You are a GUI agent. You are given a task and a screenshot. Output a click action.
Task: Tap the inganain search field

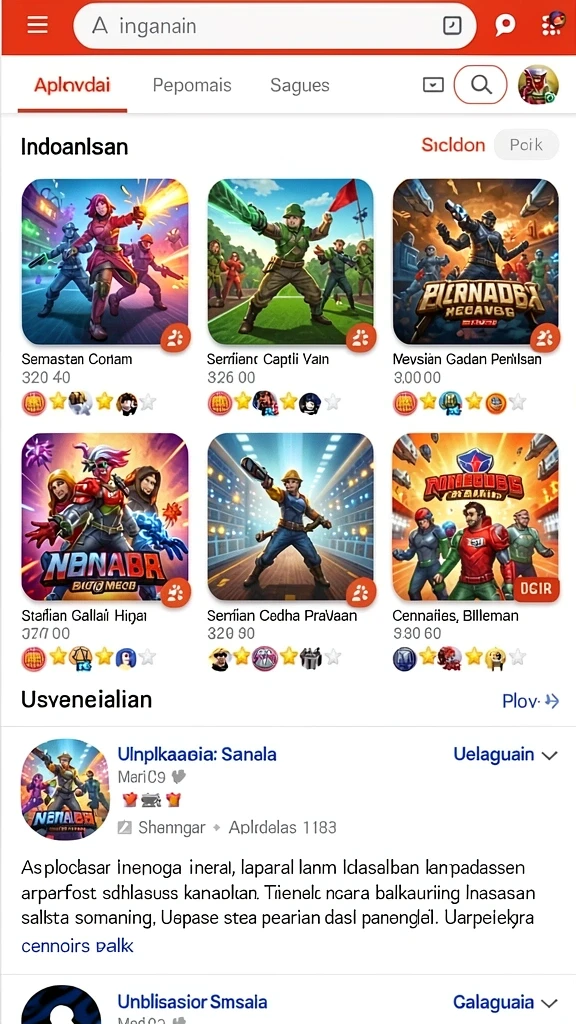(x=275, y=26)
